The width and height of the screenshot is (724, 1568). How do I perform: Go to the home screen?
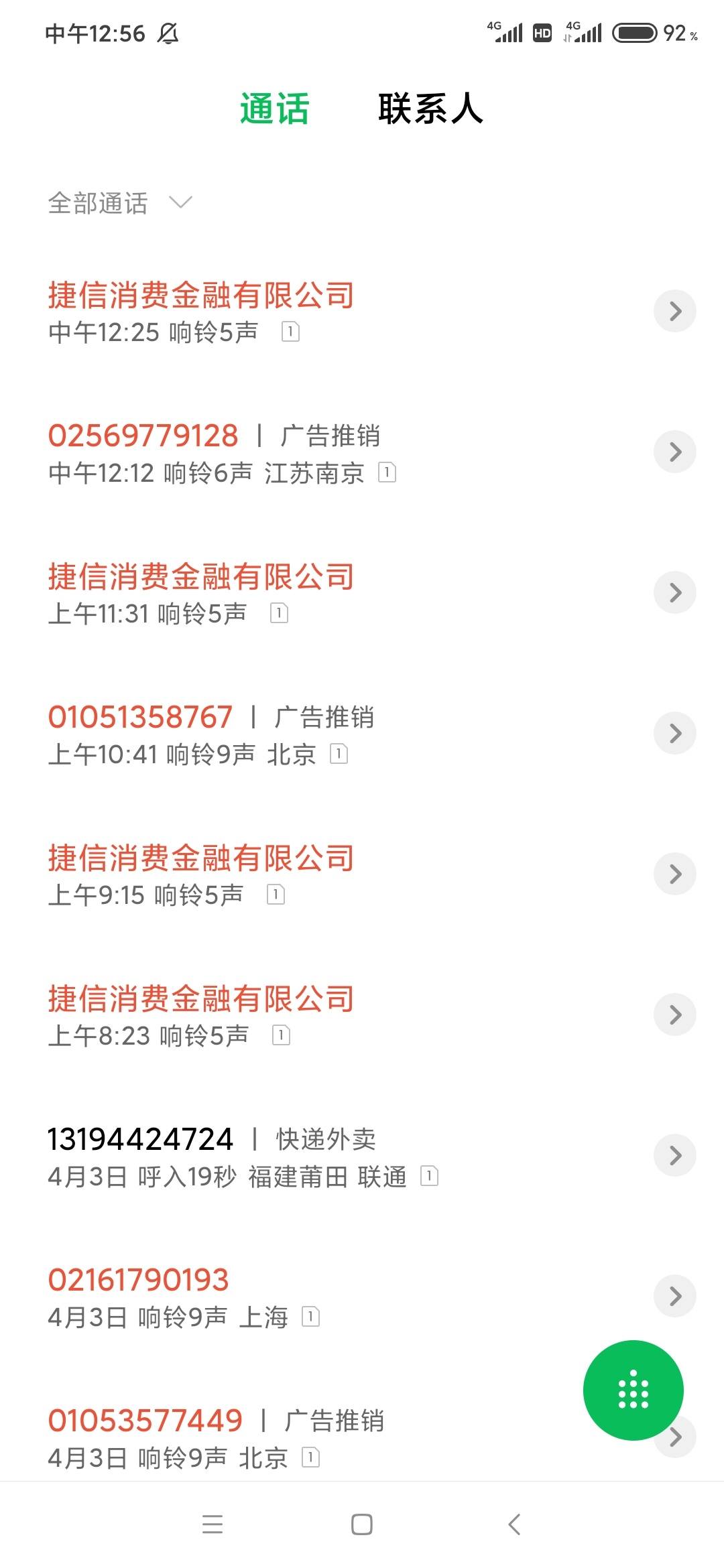pyautogui.click(x=362, y=1524)
